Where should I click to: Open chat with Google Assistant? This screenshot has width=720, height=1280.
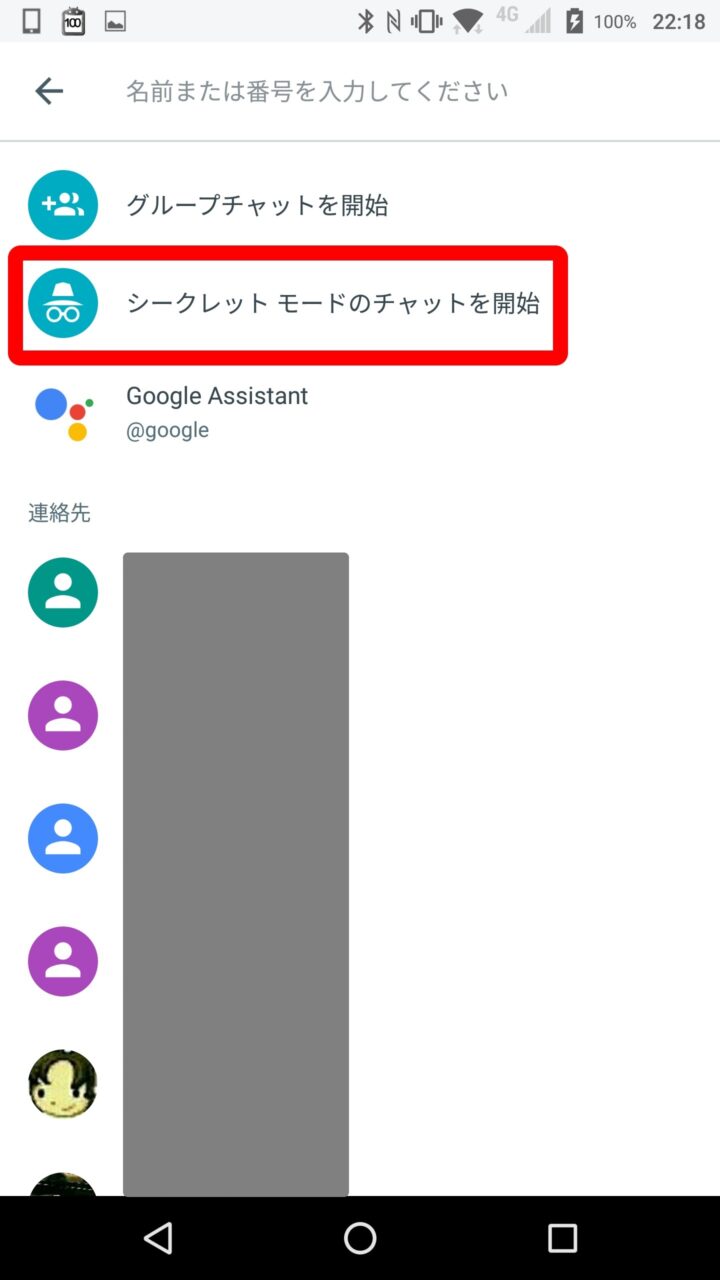pyautogui.click(x=217, y=411)
